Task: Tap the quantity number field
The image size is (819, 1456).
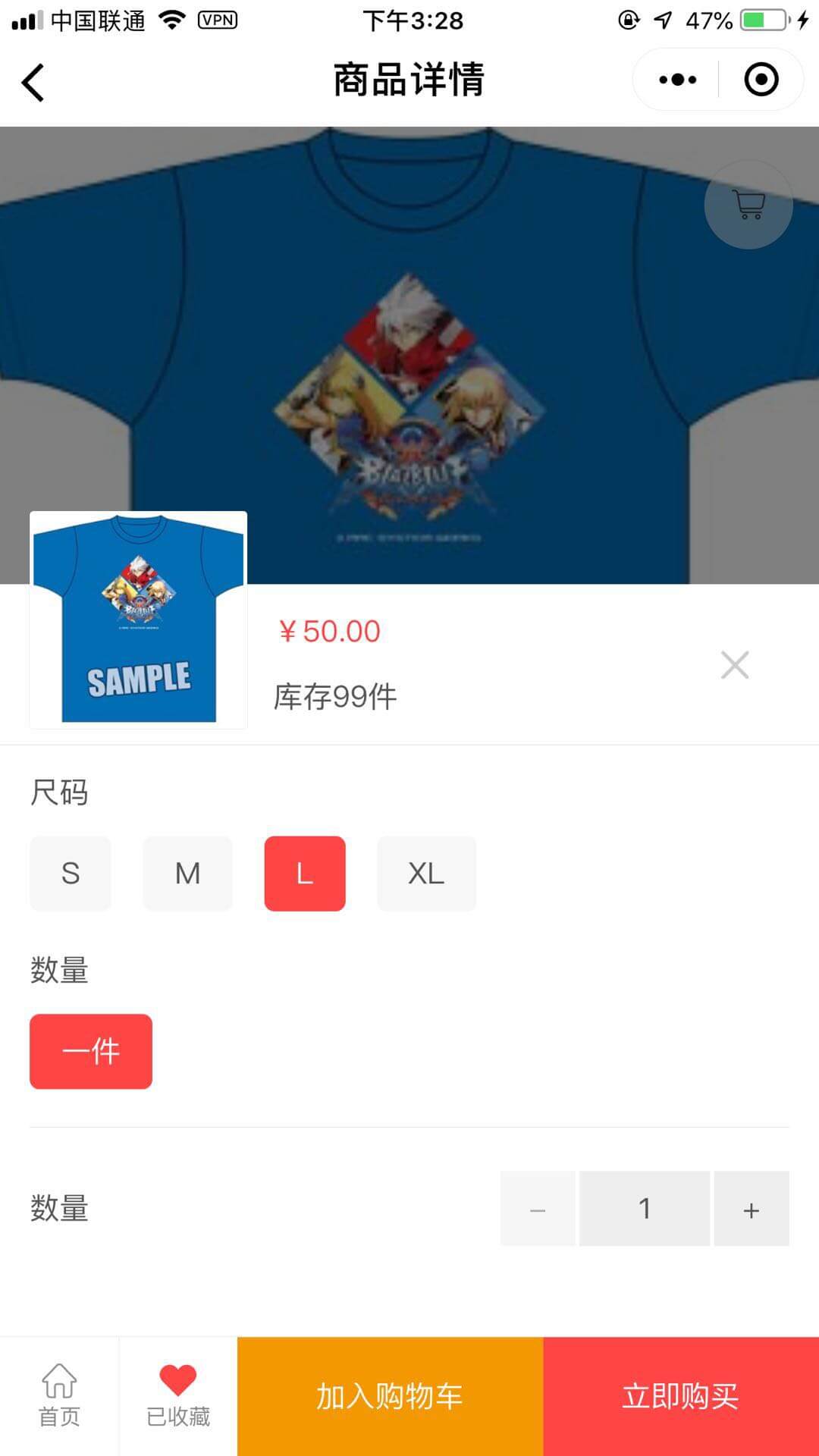Action: pyautogui.click(x=644, y=1209)
